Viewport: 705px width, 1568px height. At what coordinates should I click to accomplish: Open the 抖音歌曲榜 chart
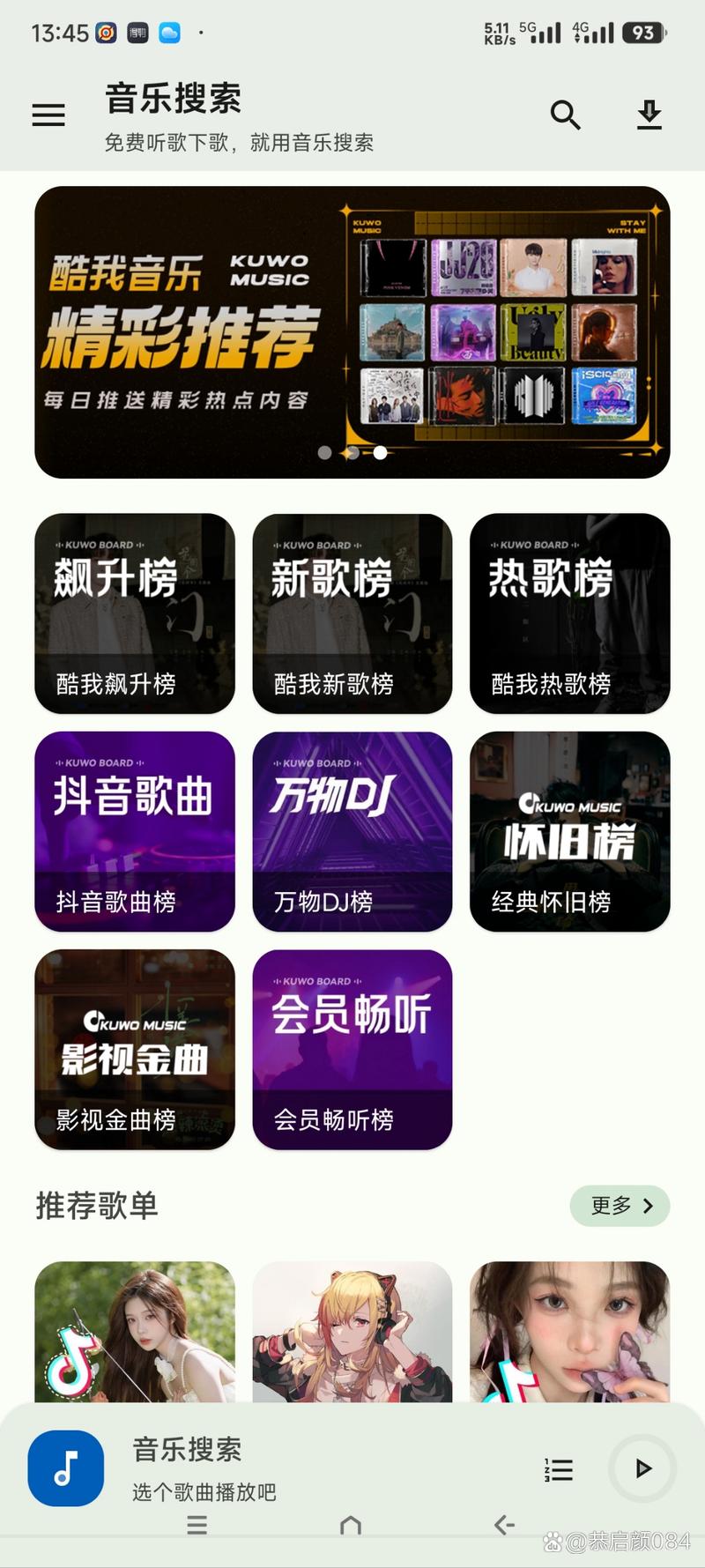point(135,831)
